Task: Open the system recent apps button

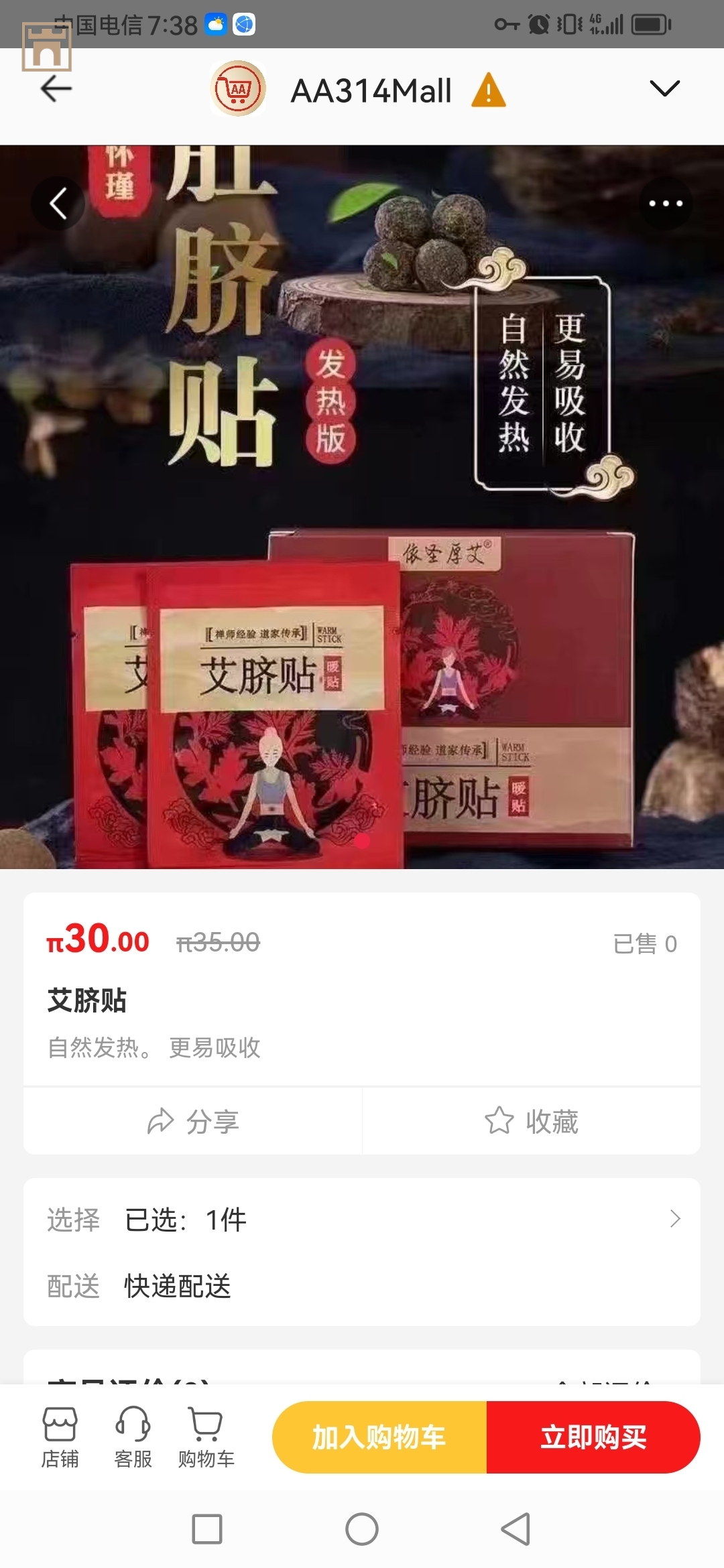Action: pyautogui.click(x=207, y=1529)
